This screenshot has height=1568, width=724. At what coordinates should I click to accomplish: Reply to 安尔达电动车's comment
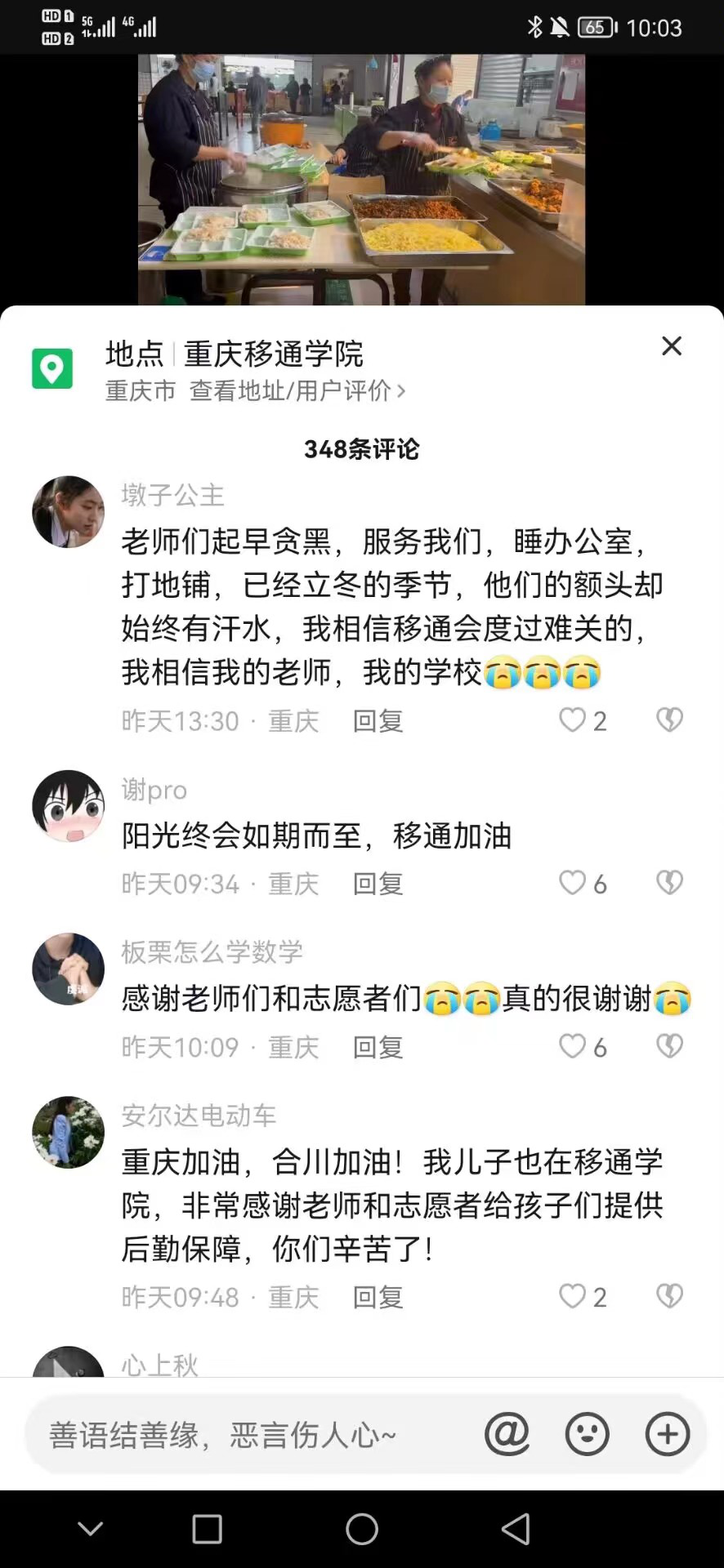click(378, 1297)
